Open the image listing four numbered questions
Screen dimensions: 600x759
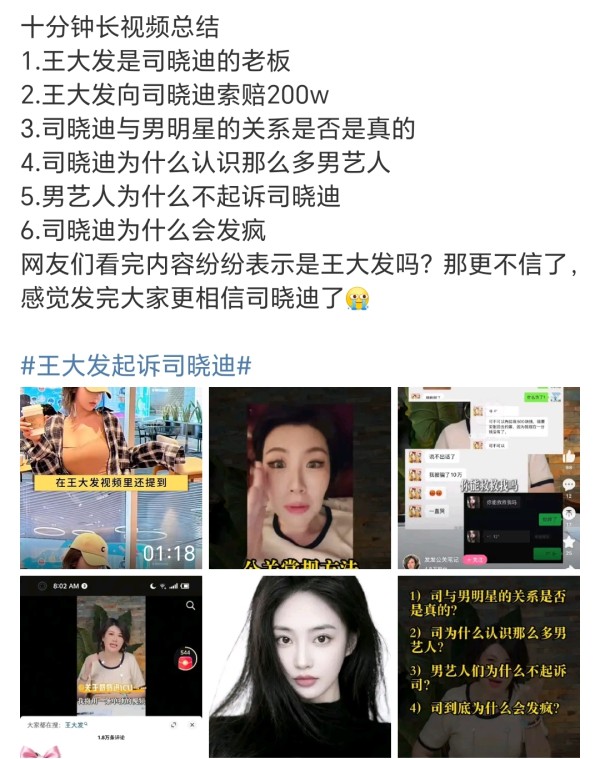click(488, 666)
